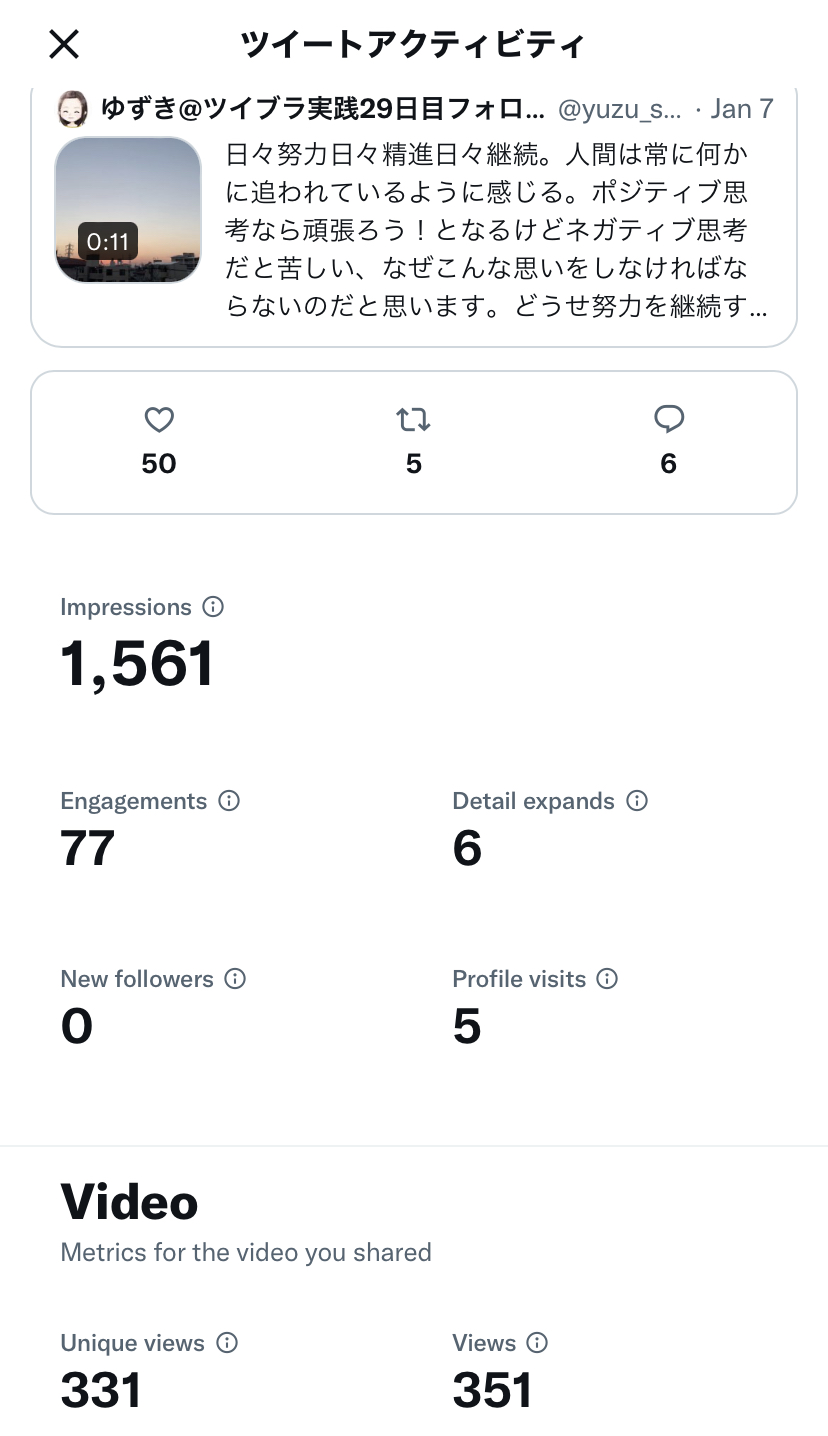This screenshot has height=1436, width=828.
Task: Show info for New followers
Action: pos(235,979)
